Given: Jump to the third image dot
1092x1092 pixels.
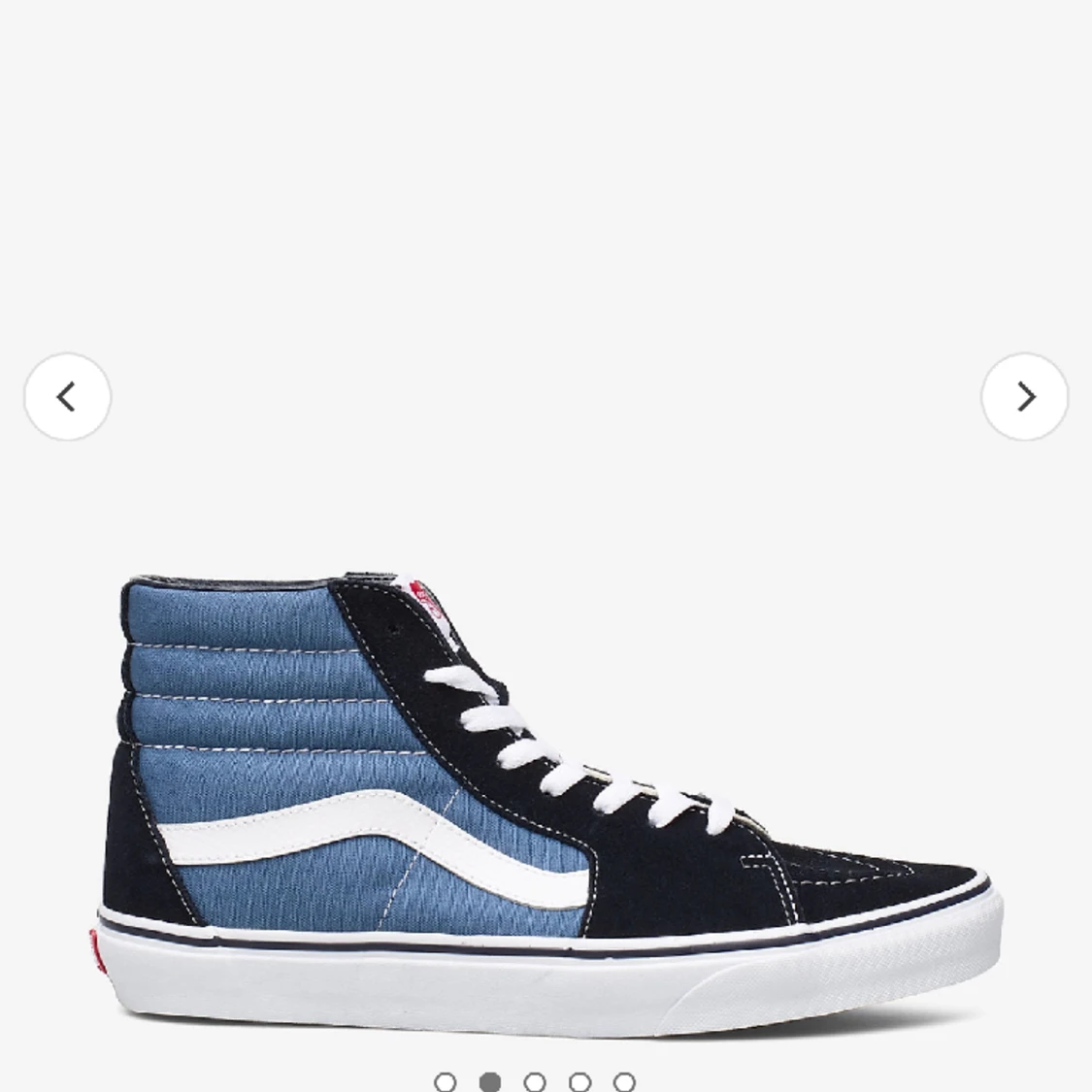Looking at the screenshot, I should [535, 1081].
